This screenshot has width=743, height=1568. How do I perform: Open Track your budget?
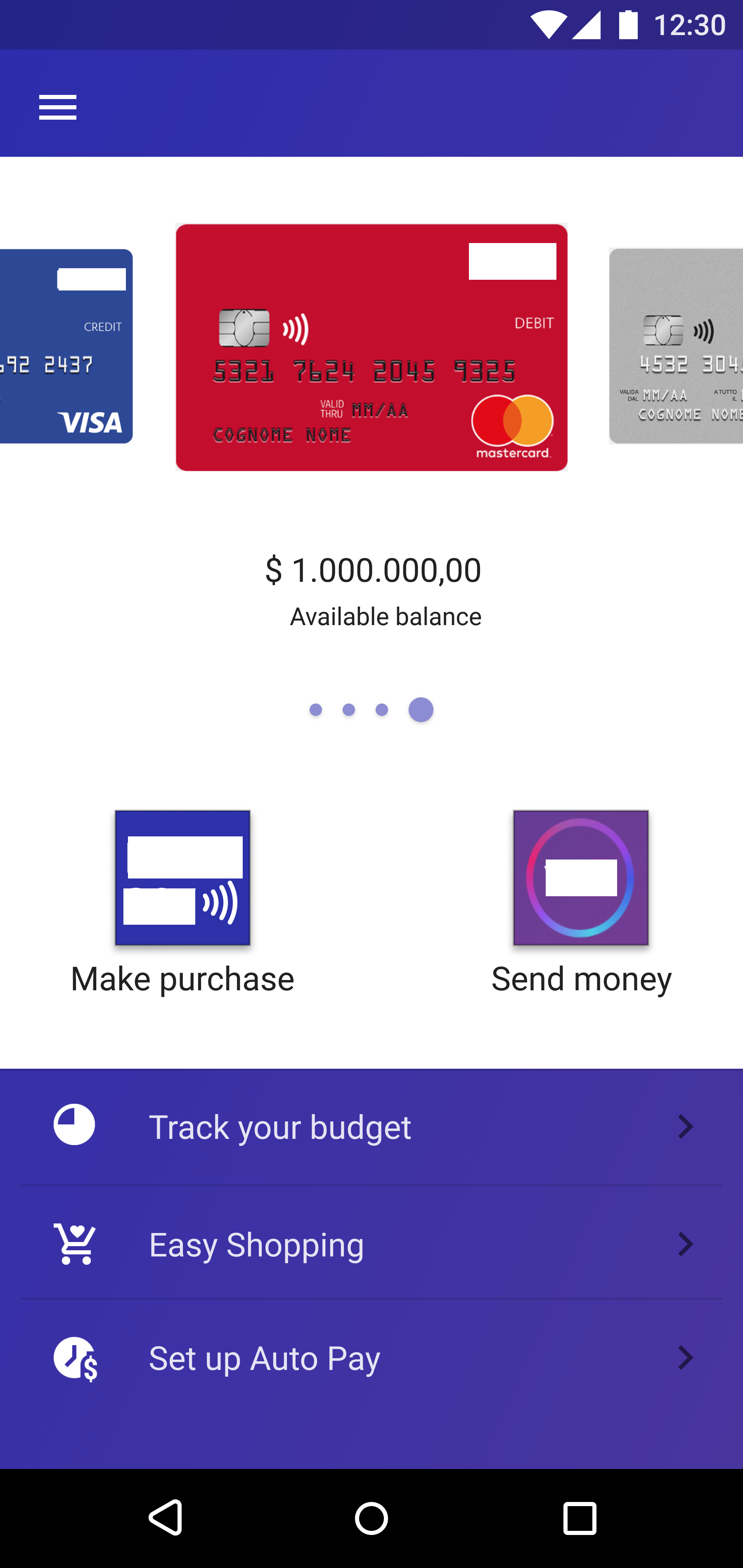click(371, 1127)
